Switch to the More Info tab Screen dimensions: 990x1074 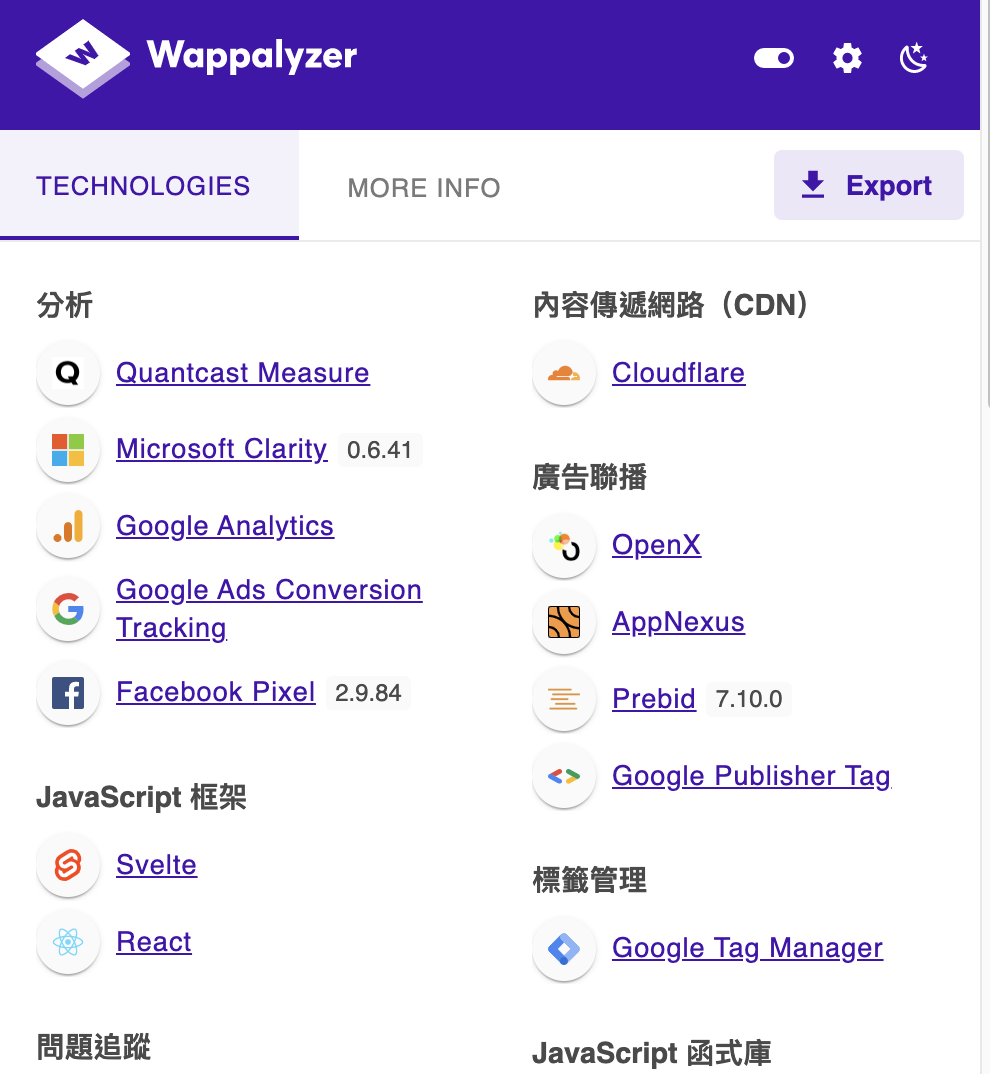(424, 187)
